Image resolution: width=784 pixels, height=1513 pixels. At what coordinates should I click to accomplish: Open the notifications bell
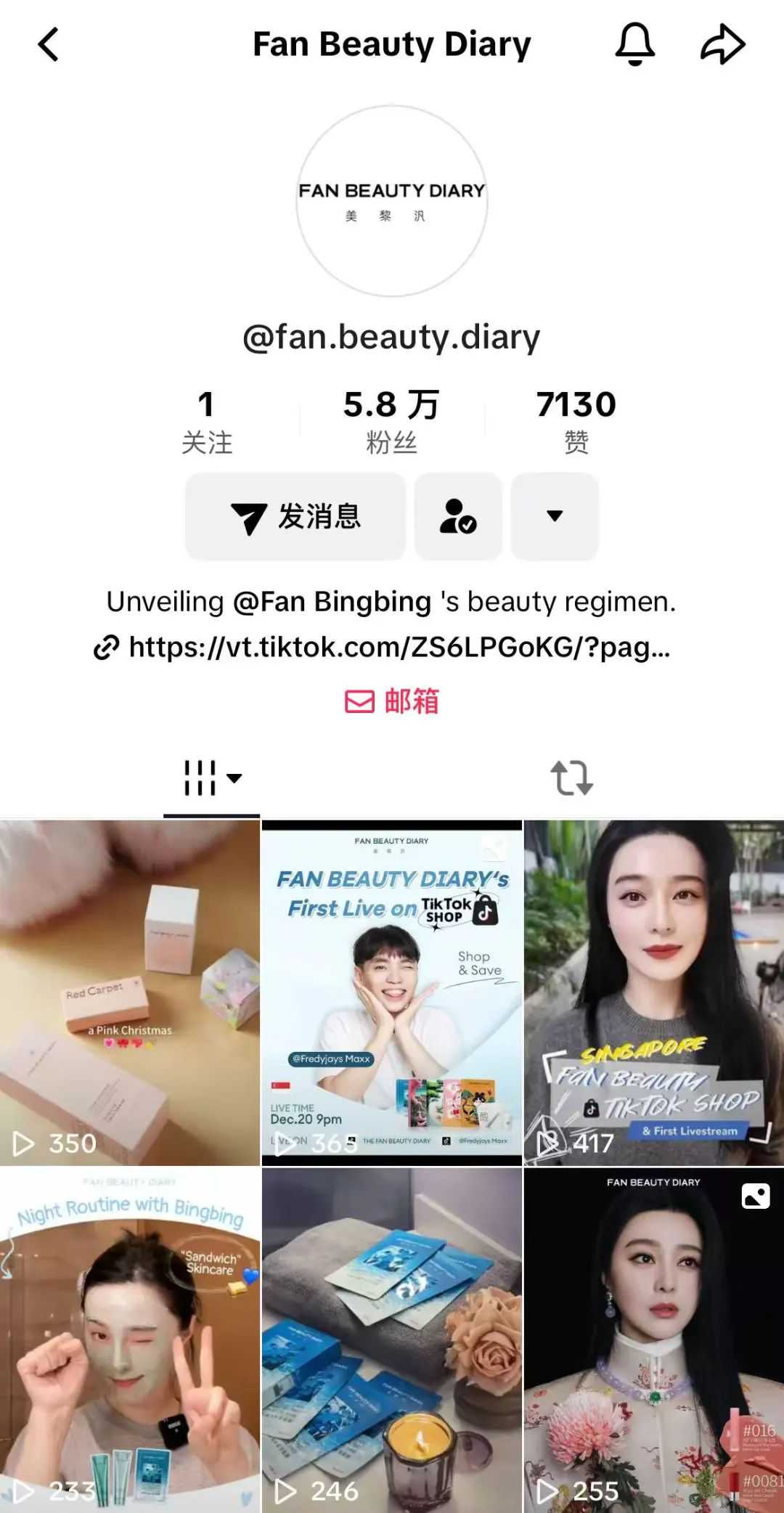634,45
